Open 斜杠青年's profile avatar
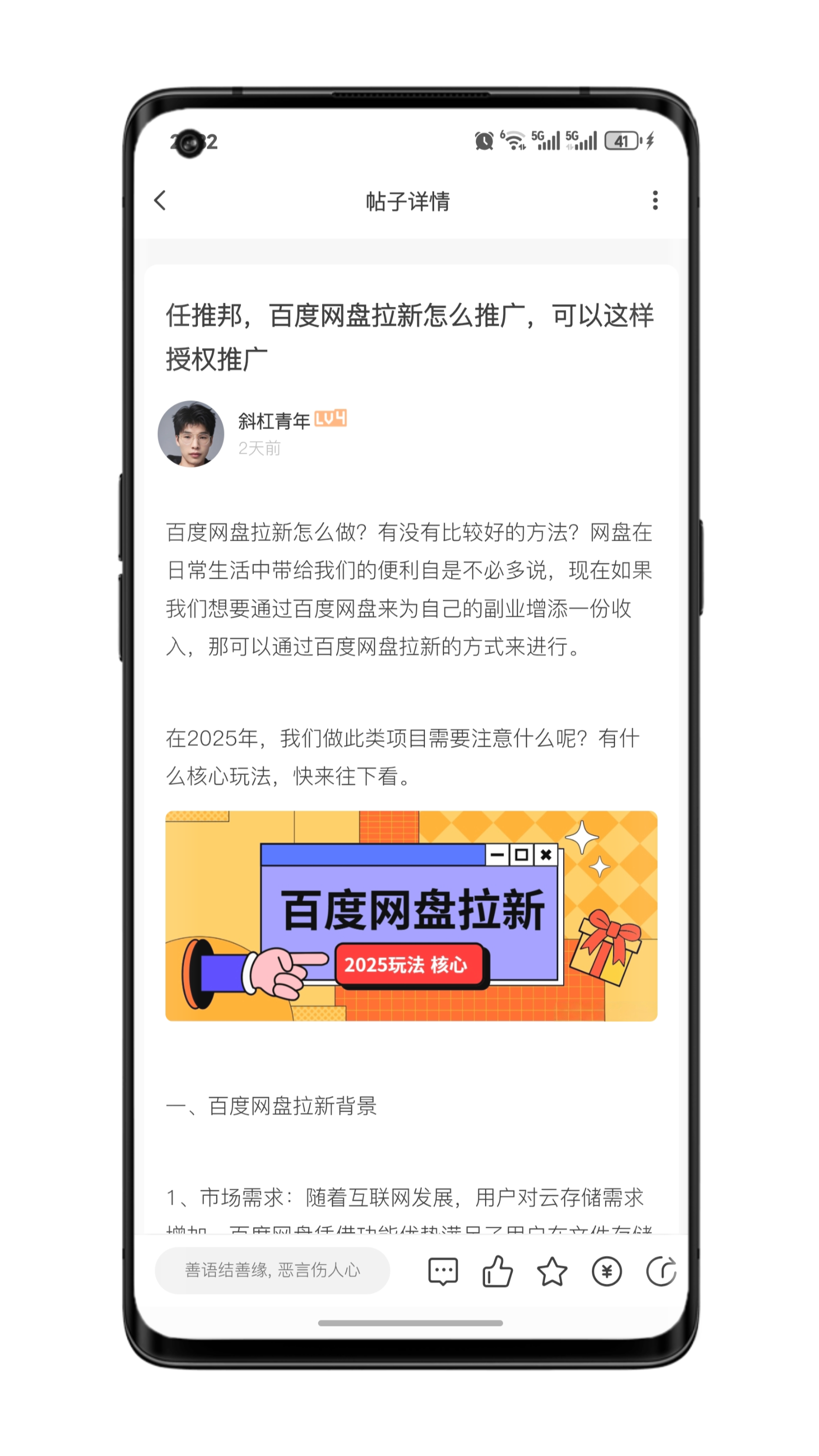The width and height of the screenshot is (819, 1456). (191, 434)
